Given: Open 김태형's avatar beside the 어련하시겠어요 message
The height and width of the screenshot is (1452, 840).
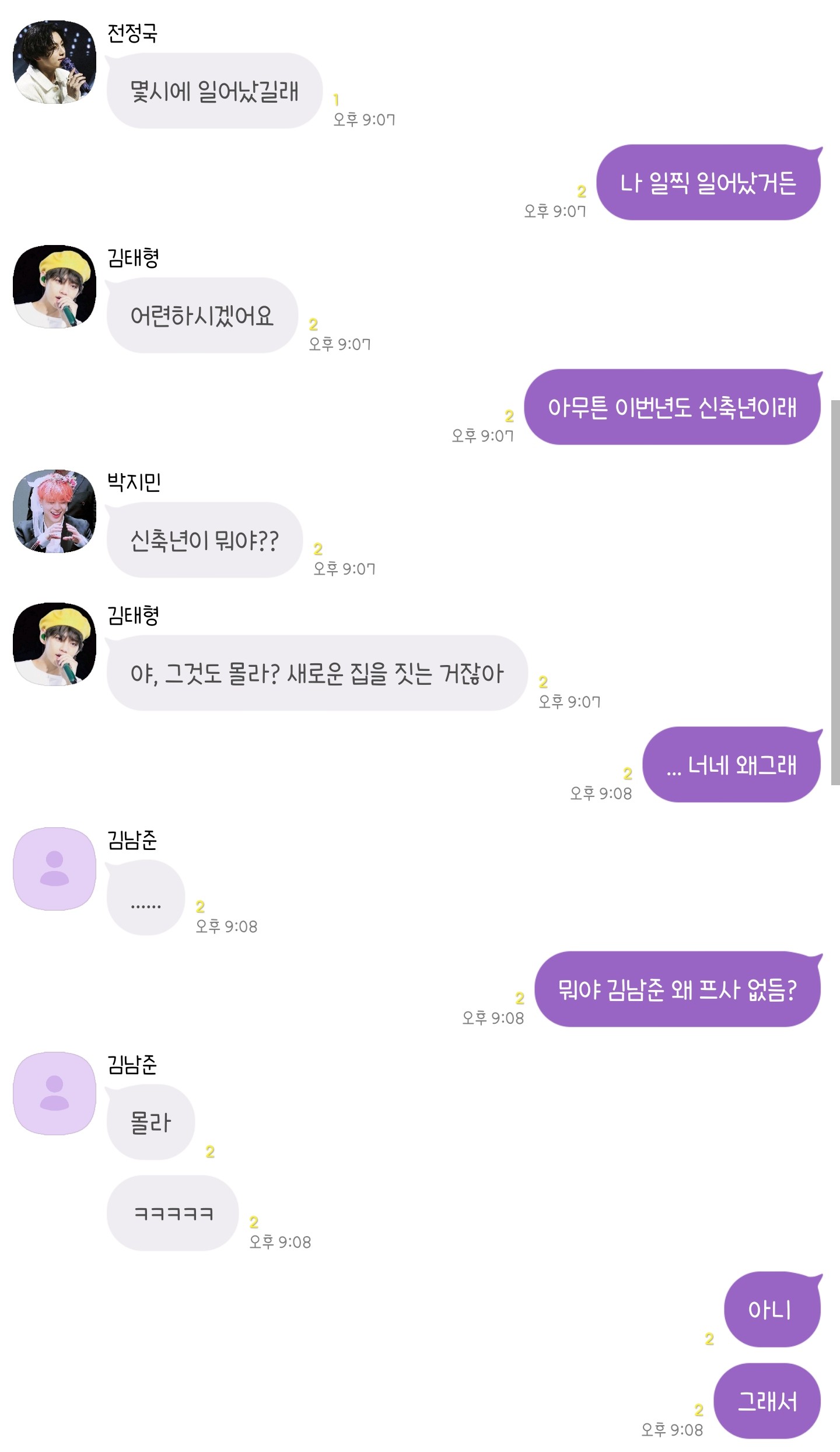Looking at the screenshot, I should click(x=54, y=286).
